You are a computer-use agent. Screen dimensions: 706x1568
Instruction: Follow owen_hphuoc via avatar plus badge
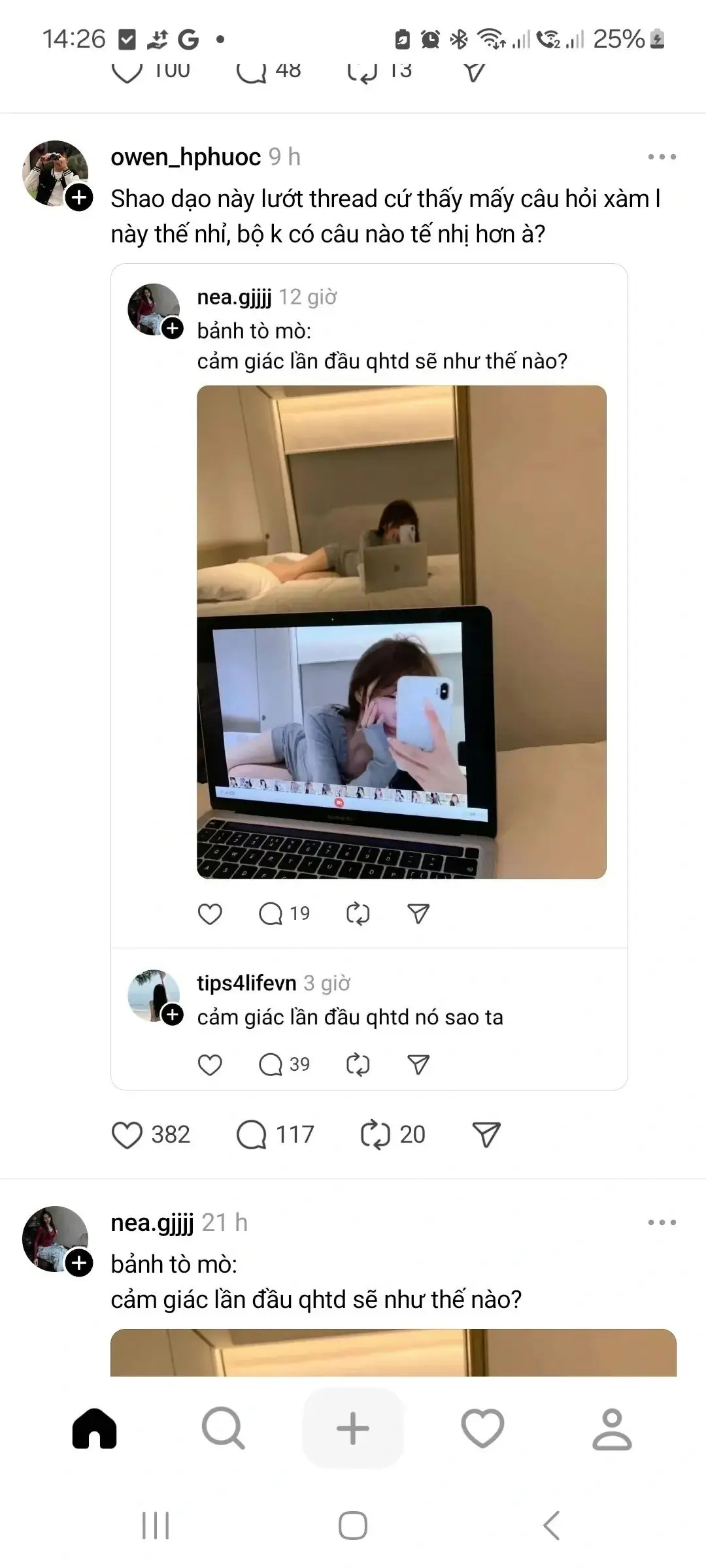80,197
